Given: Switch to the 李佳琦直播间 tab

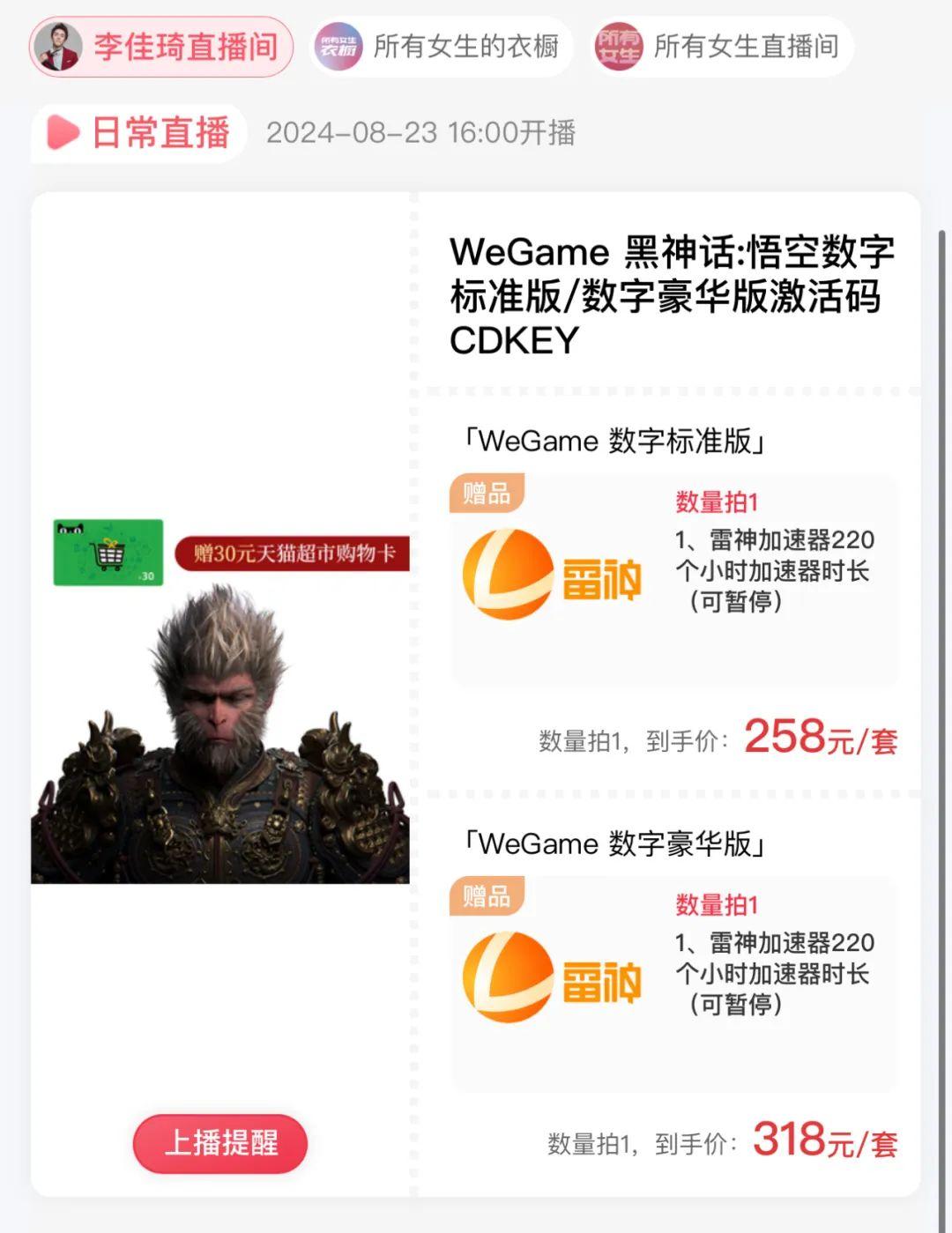Looking at the screenshot, I should coord(162,47).
